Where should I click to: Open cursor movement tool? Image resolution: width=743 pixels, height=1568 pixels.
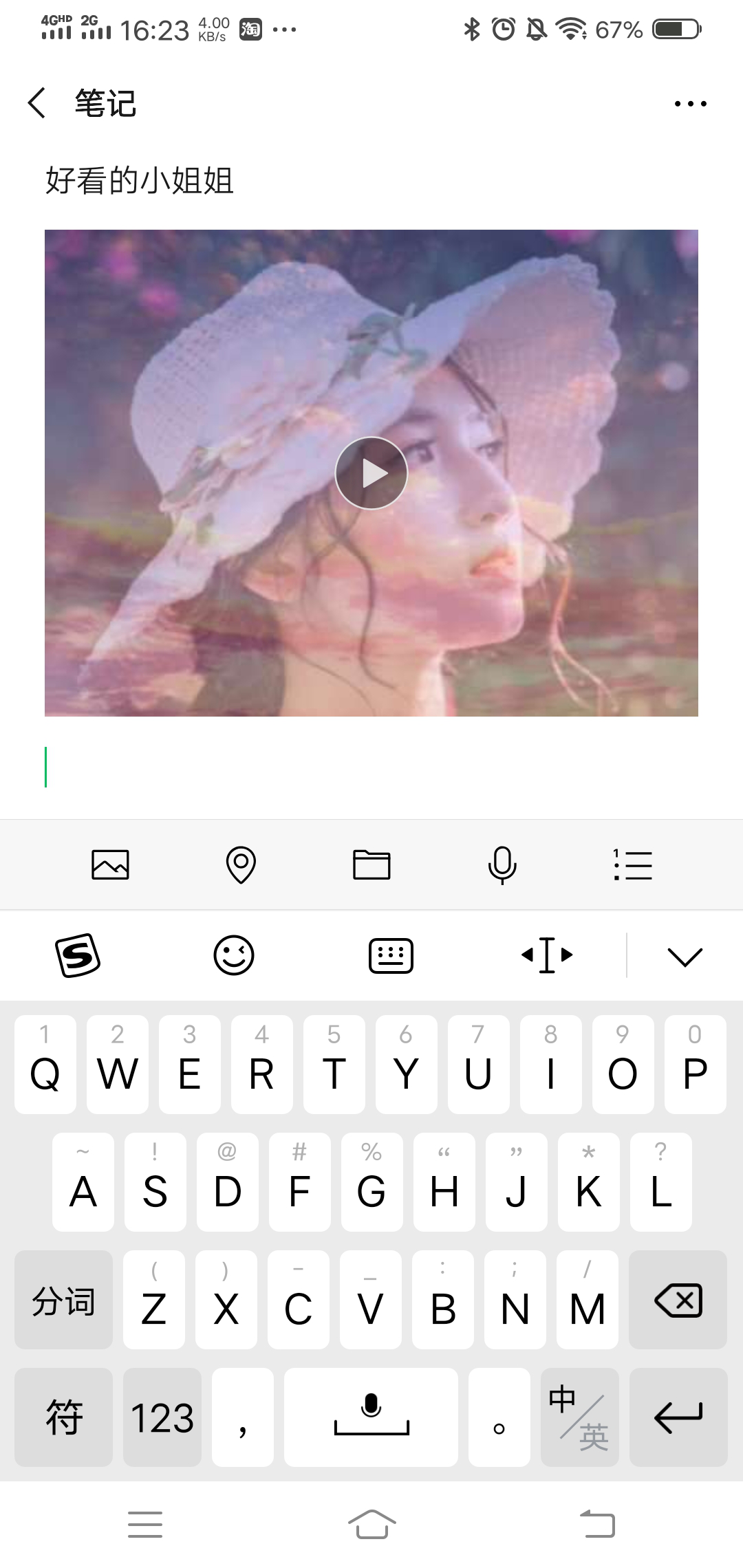[548, 955]
